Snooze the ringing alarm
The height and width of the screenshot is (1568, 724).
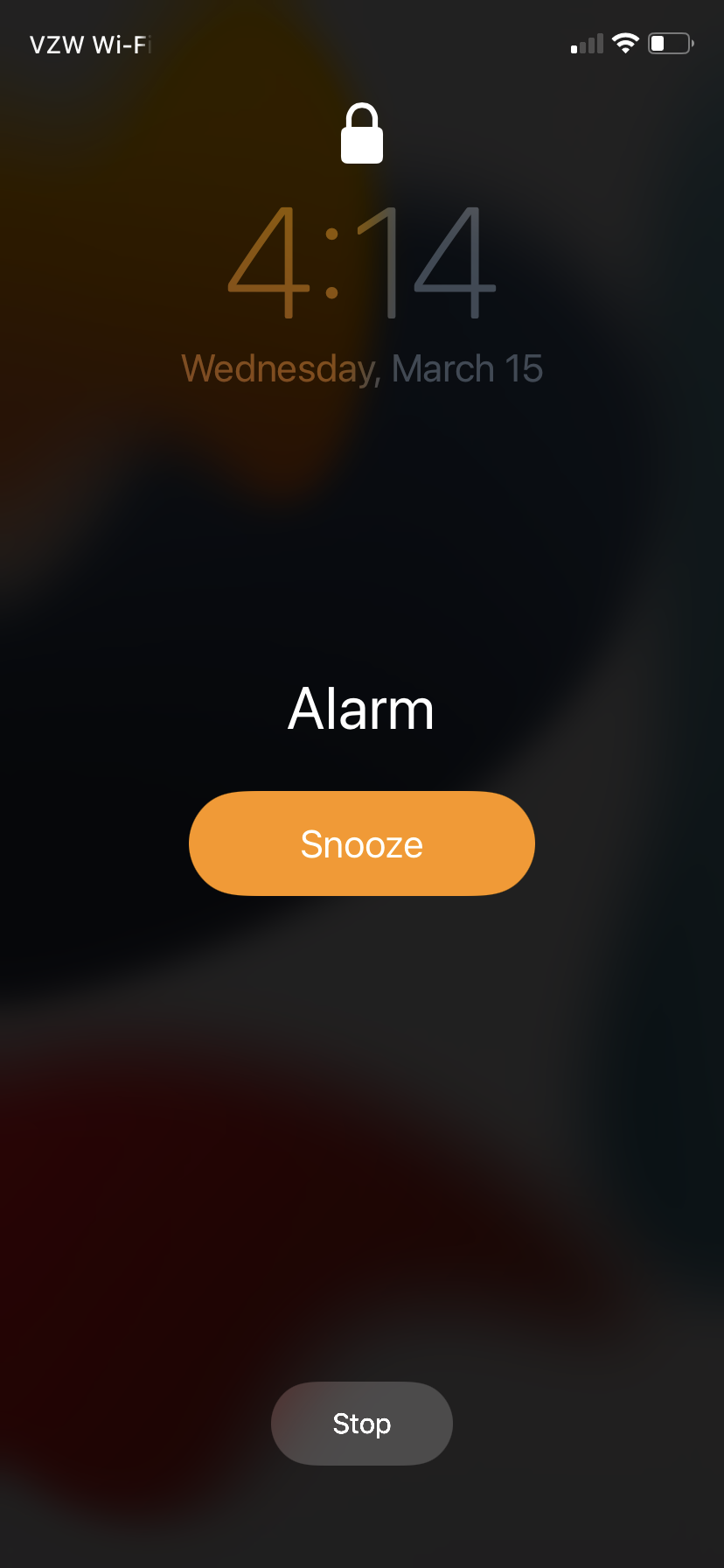361,843
